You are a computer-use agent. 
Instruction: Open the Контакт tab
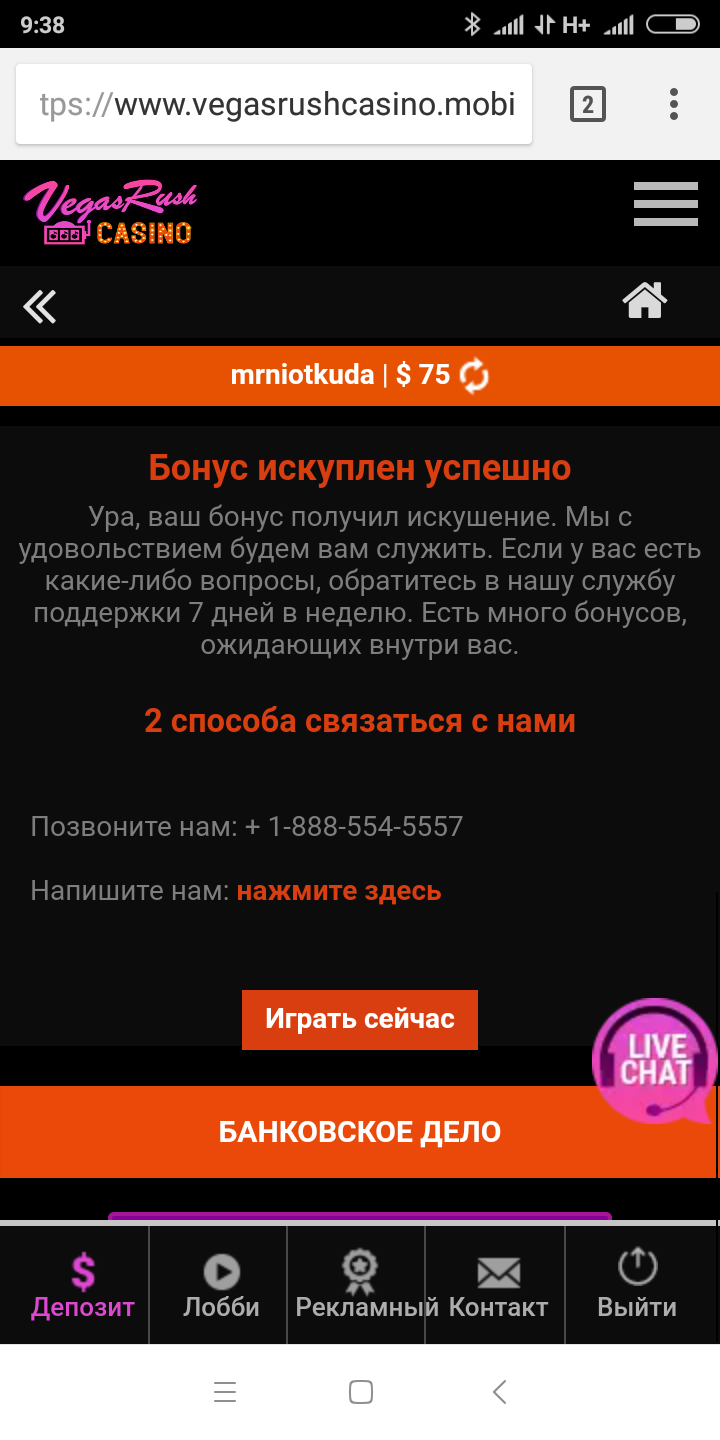[498, 1286]
